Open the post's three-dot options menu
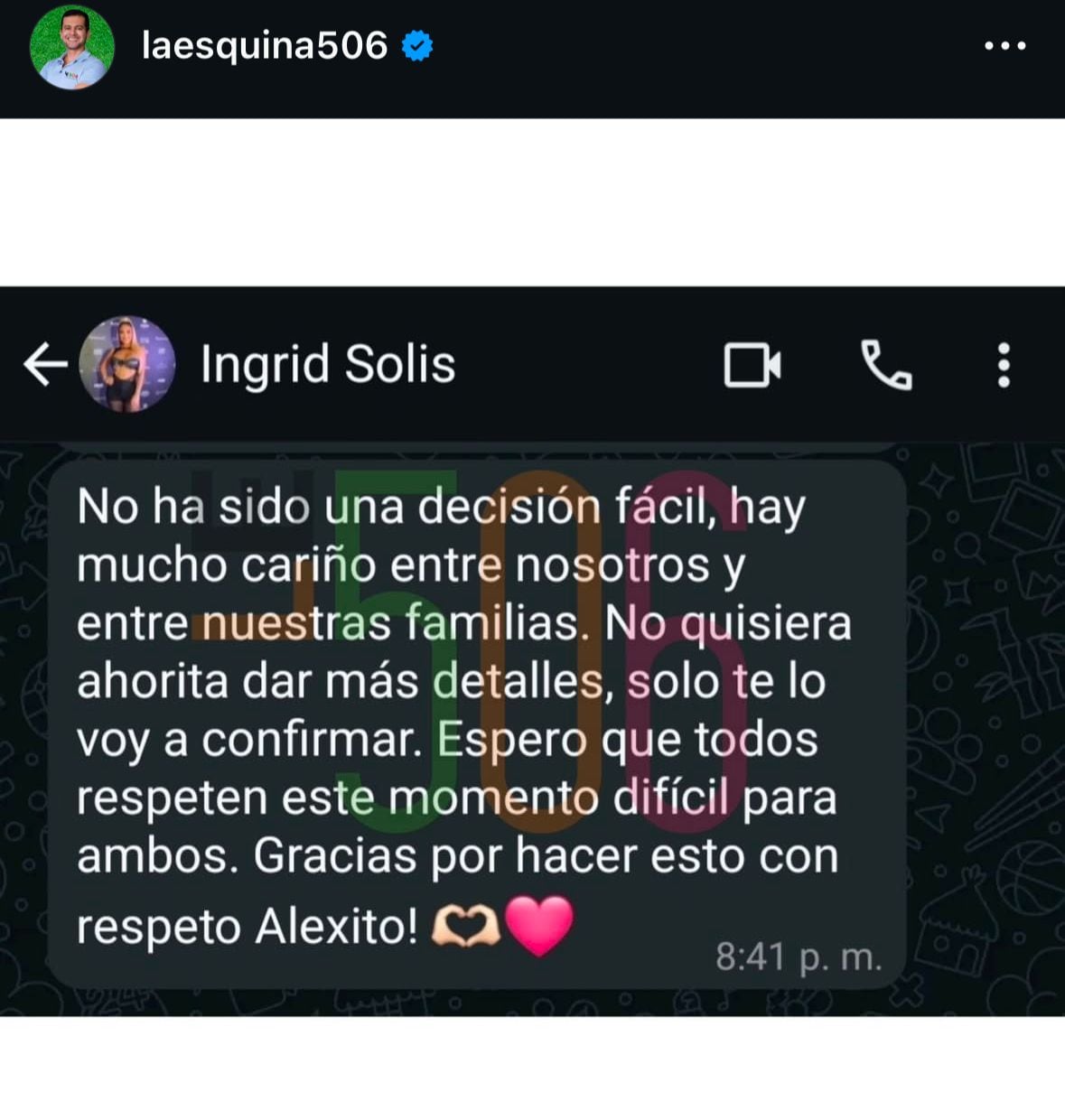Screen dimensions: 1065x1120 point(1004,46)
